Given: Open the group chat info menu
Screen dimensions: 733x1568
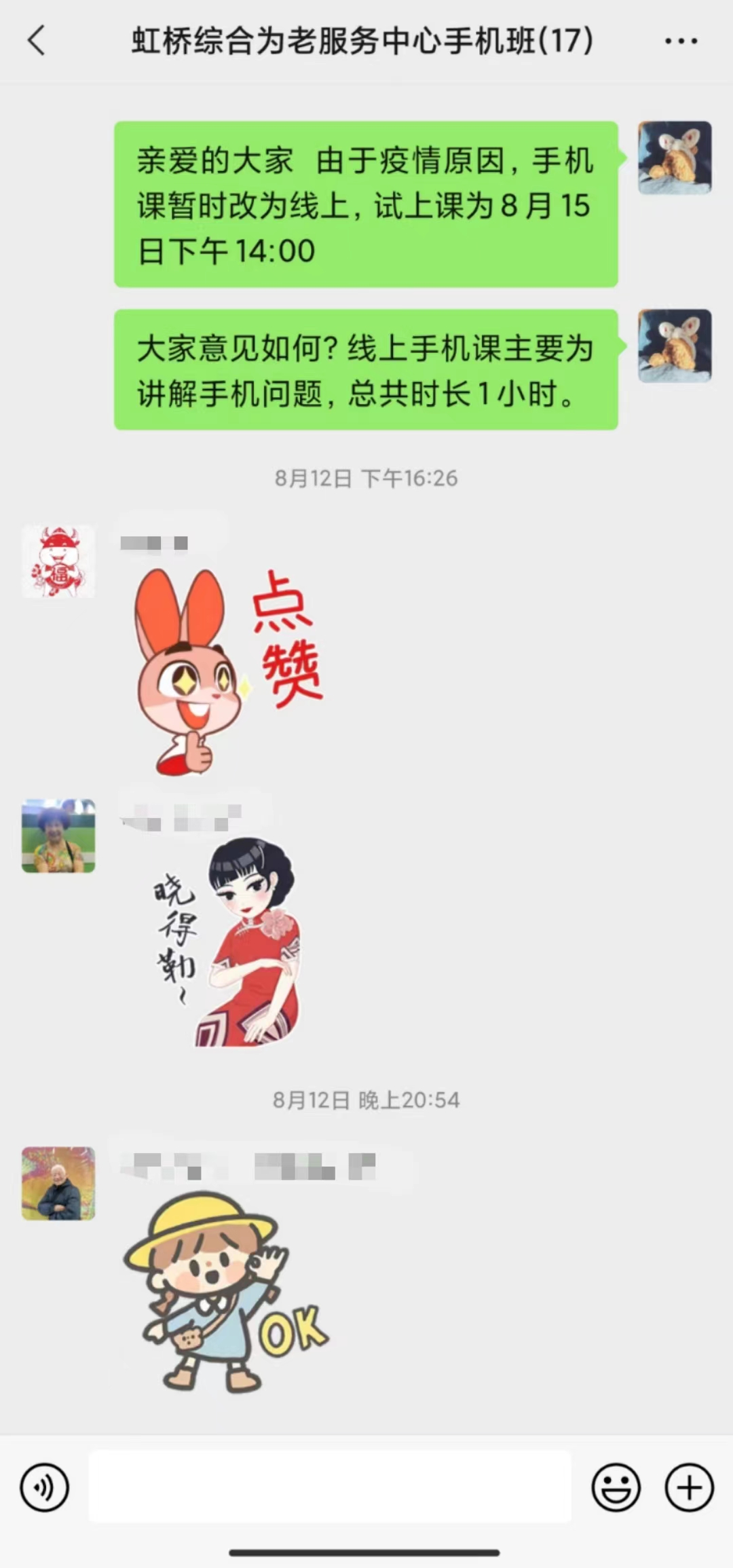Looking at the screenshot, I should pyautogui.click(x=681, y=41).
